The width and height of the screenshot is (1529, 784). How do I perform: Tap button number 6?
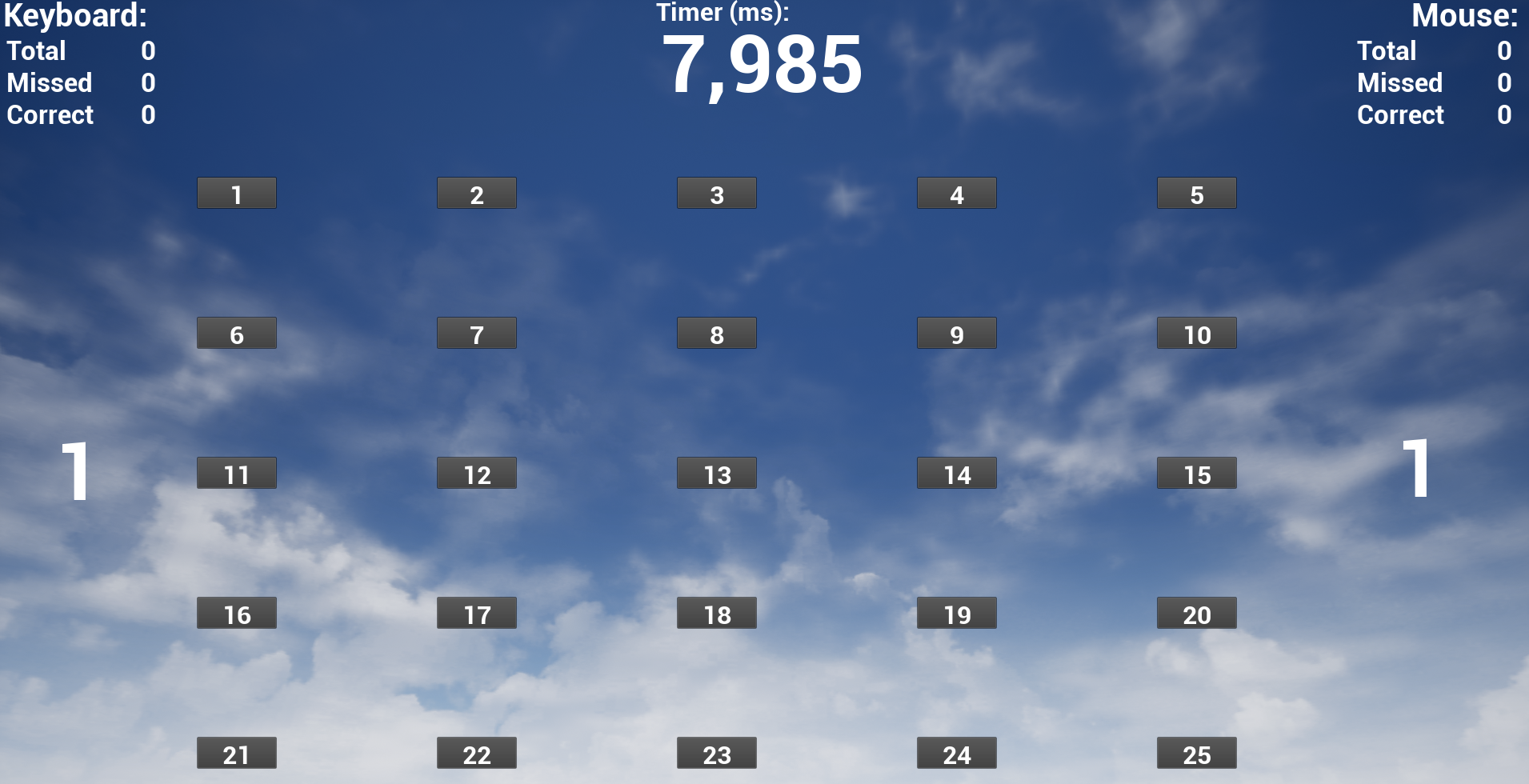tap(237, 334)
